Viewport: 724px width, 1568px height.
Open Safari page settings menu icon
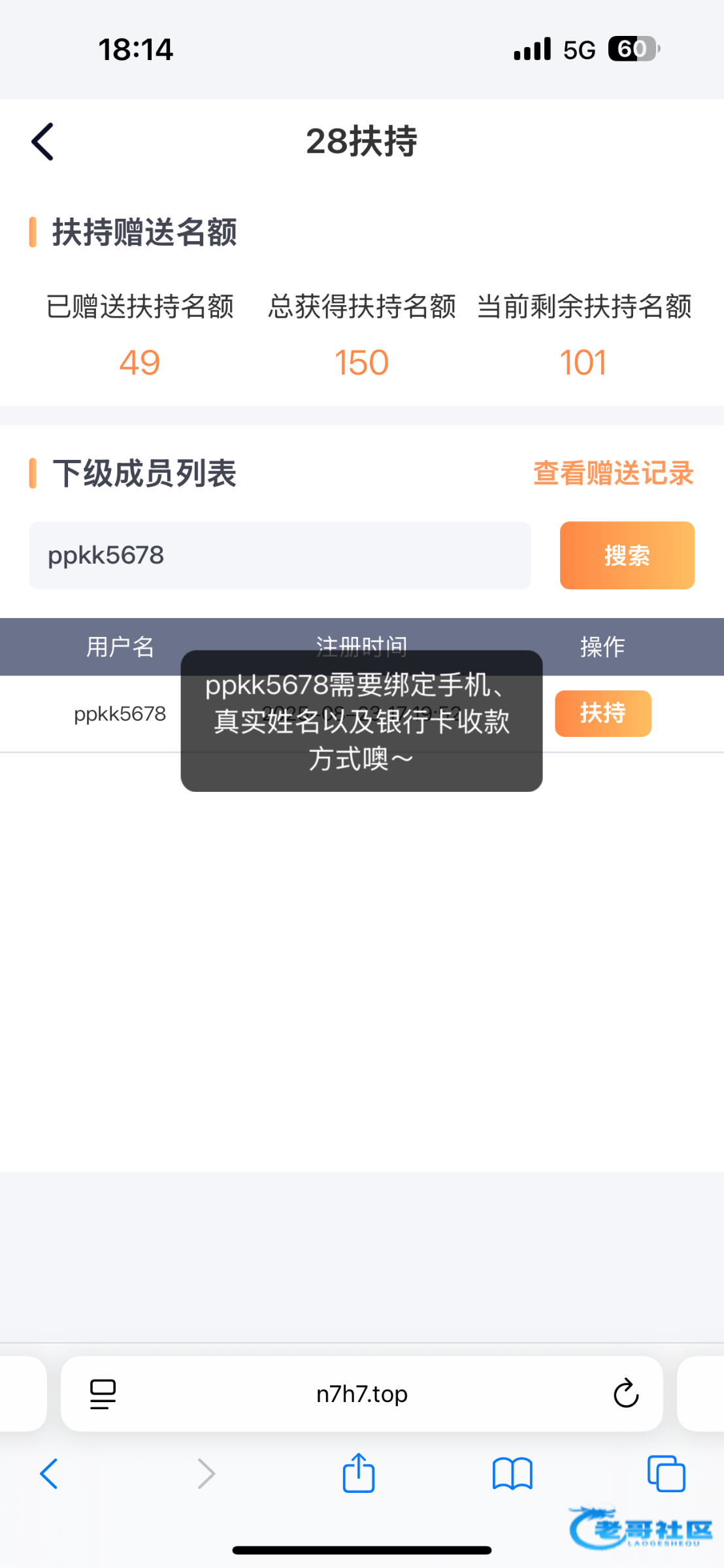(x=103, y=1394)
